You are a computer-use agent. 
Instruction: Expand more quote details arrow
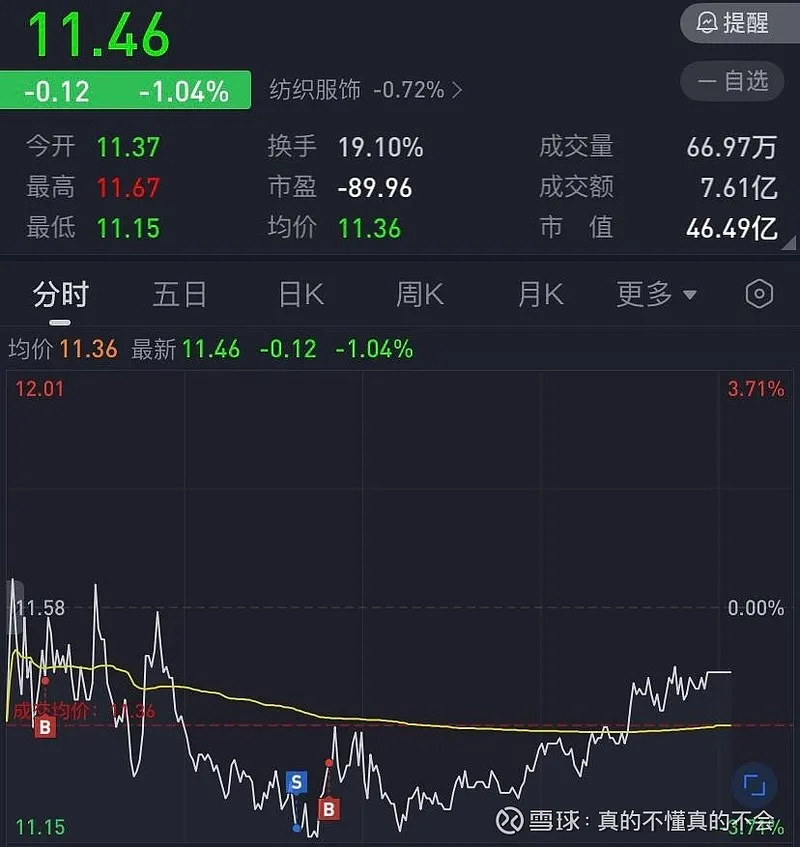790,243
